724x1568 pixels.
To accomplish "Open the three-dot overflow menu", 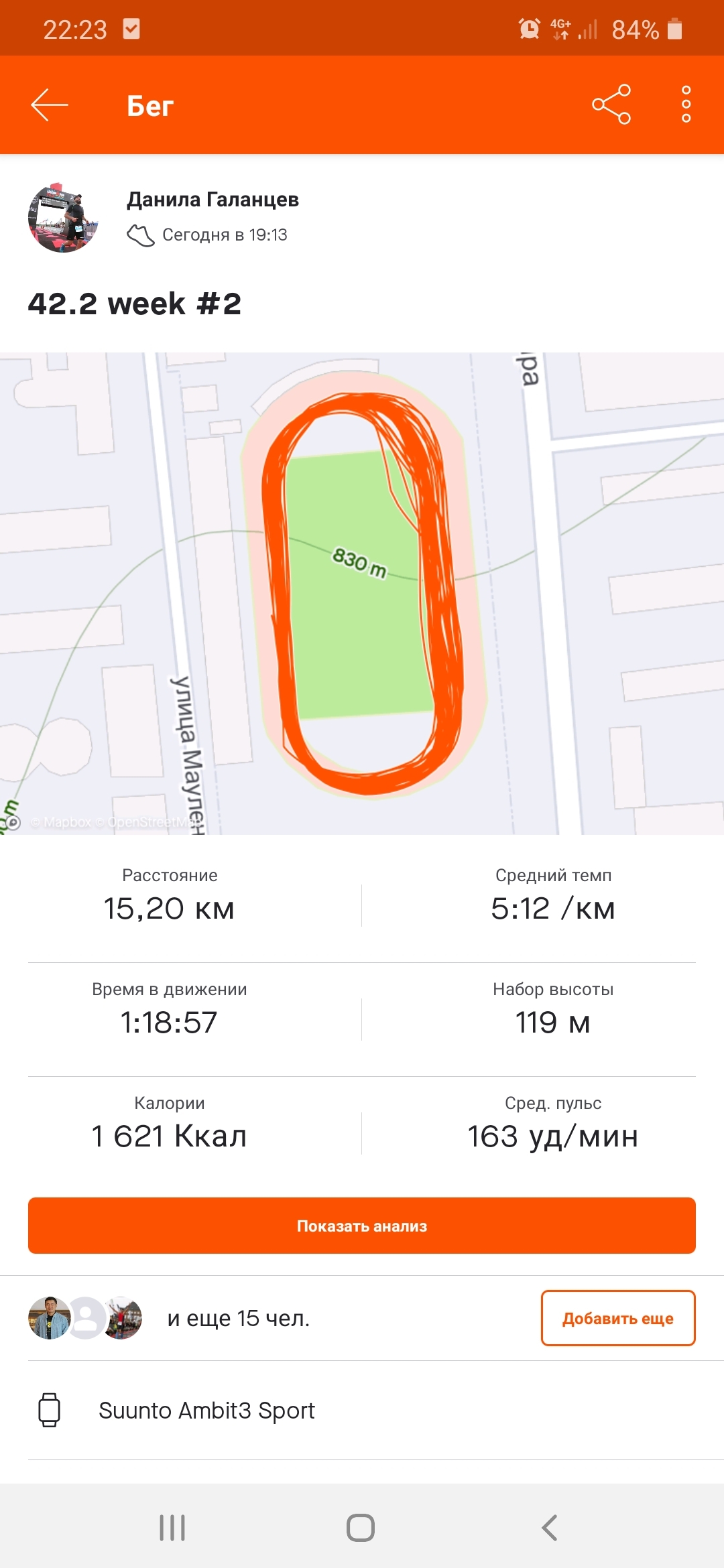I will coord(686,105).
